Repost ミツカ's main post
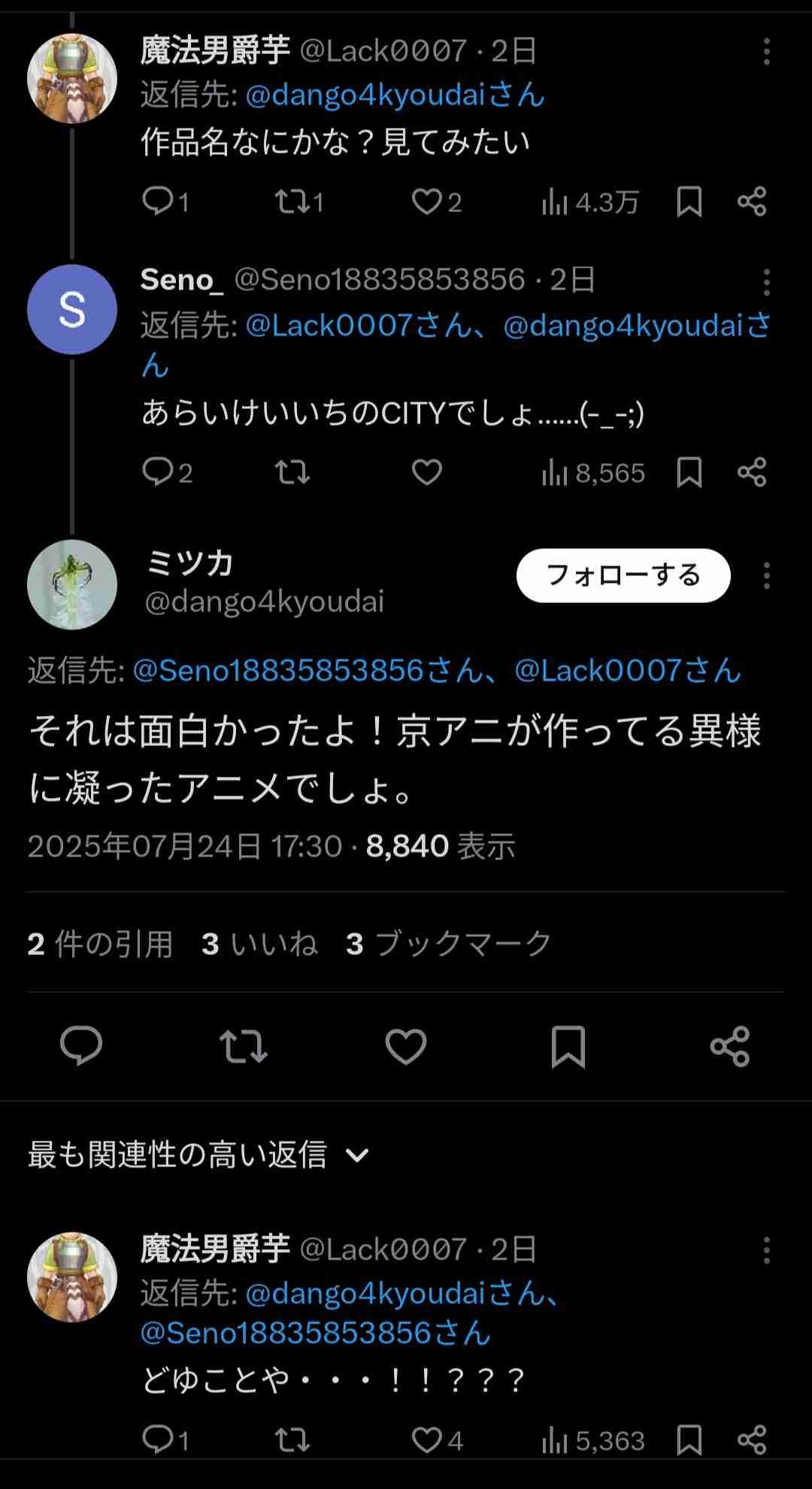This screenshot has width=812, height=1489. click(243, 1046)
